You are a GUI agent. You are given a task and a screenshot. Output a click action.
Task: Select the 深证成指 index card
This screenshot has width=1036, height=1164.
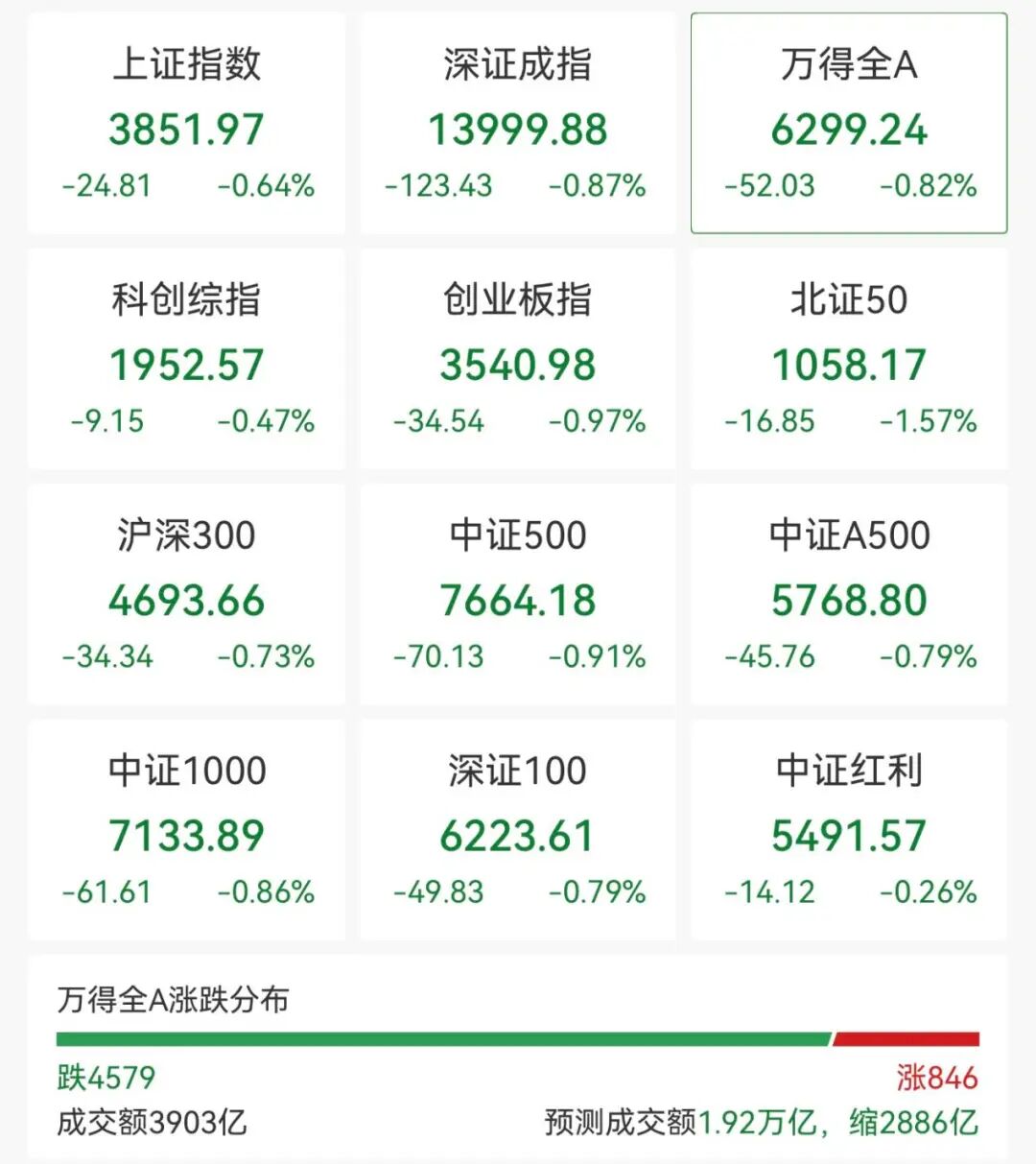click(518, 123)
